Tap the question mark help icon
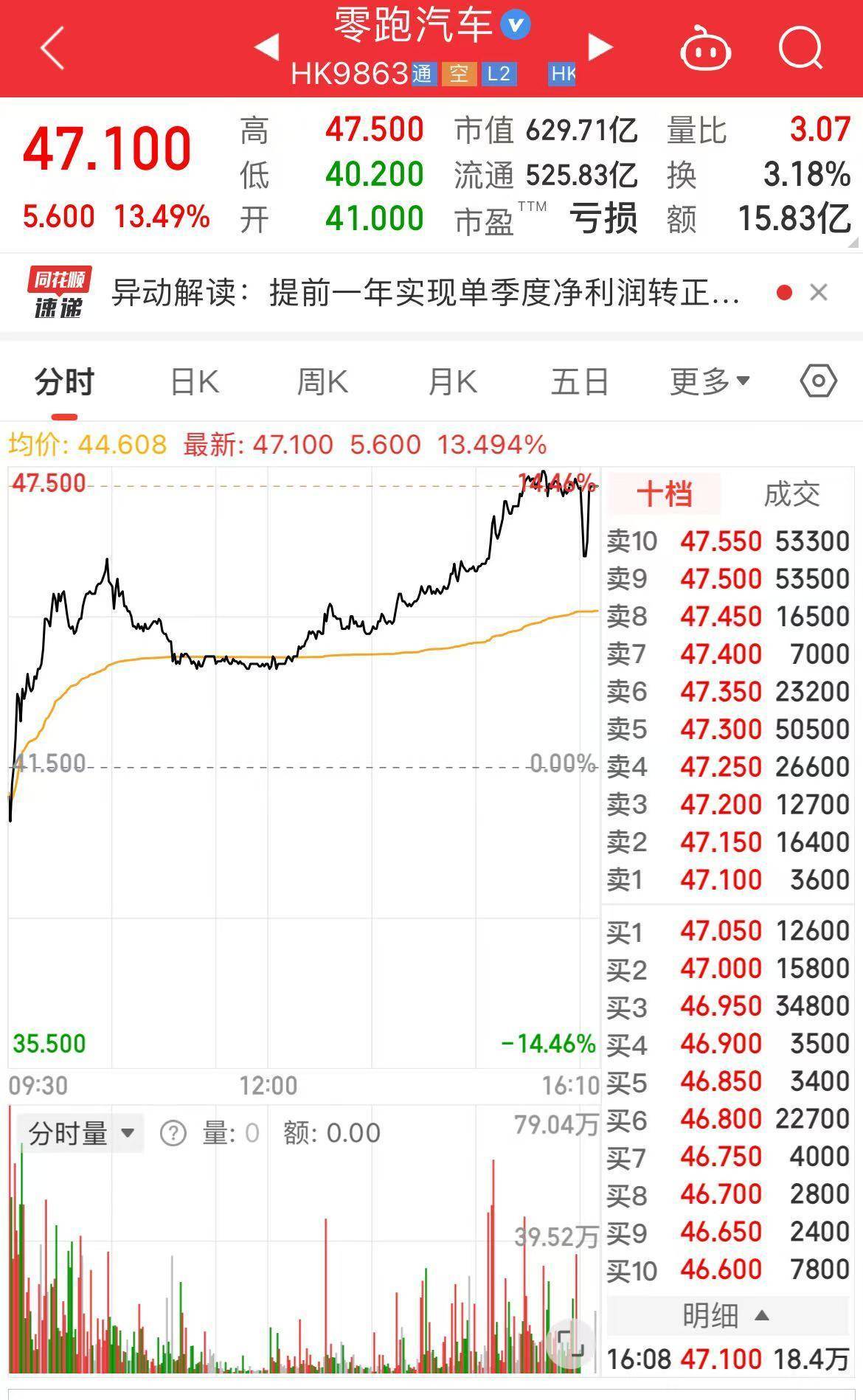The image size is (863, 1400). point(173,1133)
